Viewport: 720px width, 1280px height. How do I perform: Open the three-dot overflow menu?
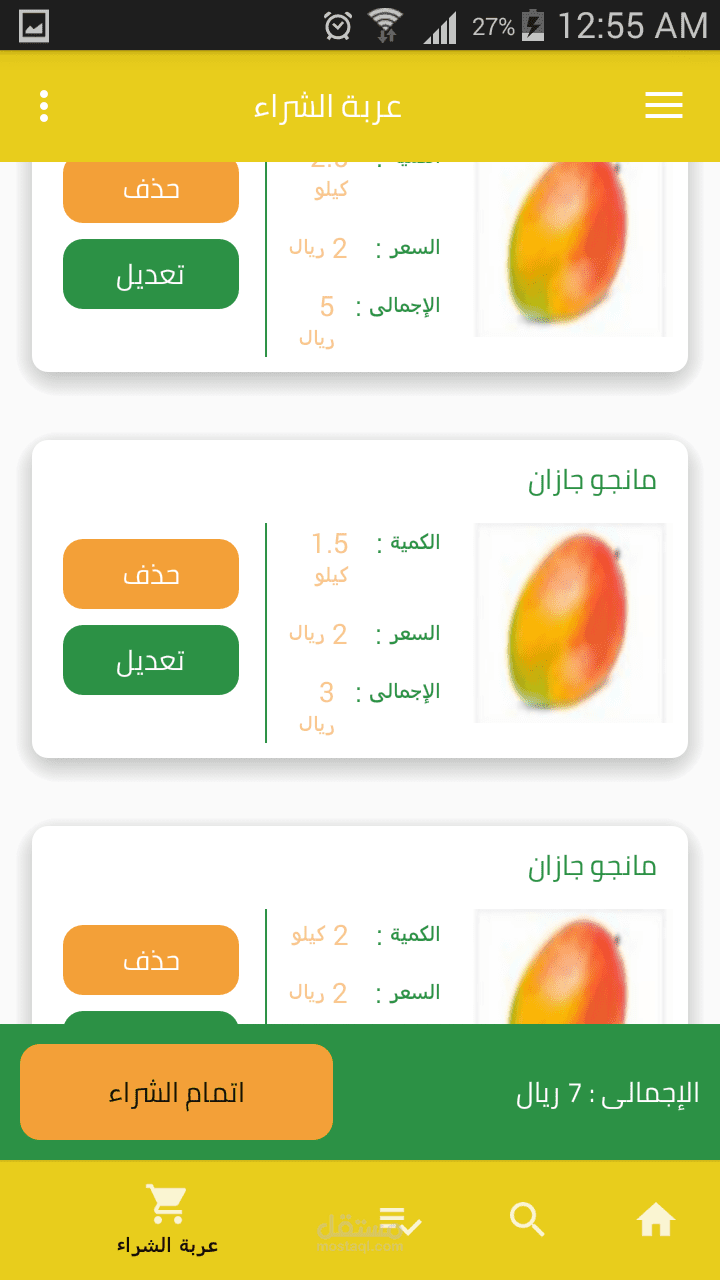click(44, 106)
